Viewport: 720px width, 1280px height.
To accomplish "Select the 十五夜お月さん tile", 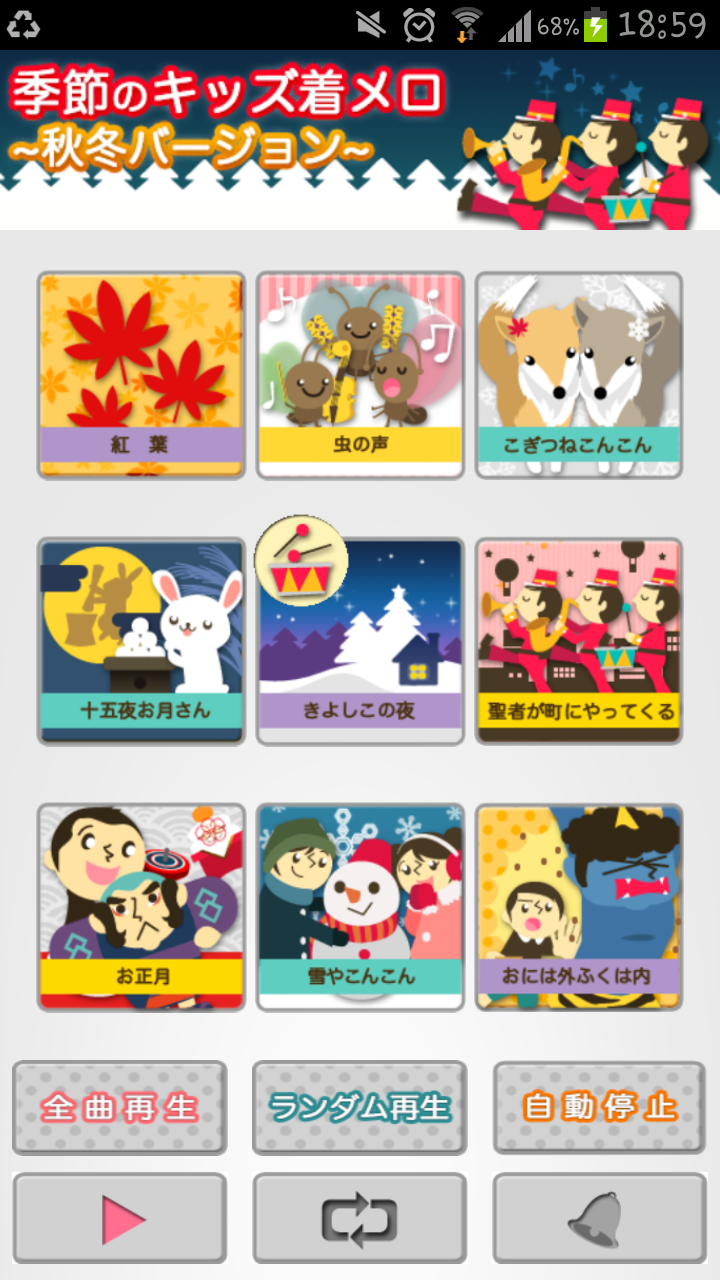I will tap(141, 641).
